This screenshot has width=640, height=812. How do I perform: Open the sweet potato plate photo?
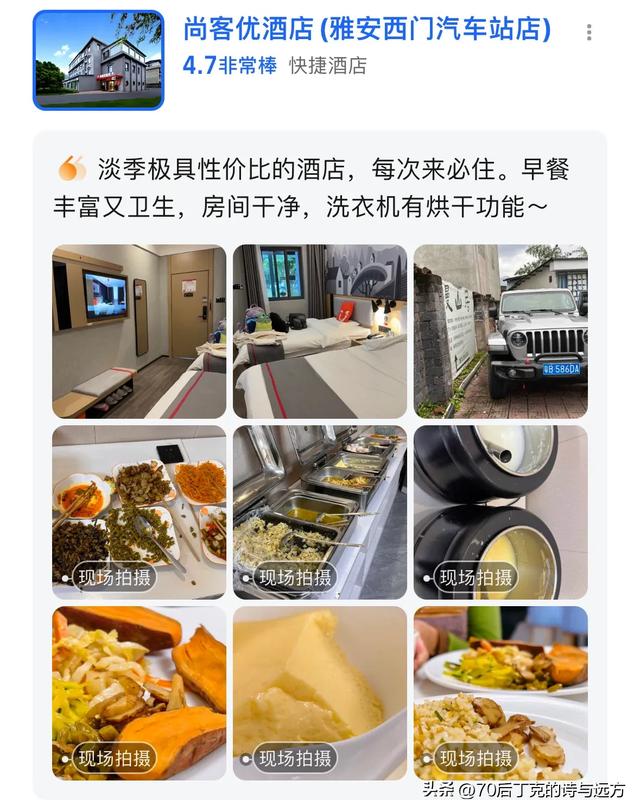[x=139, y=693]
